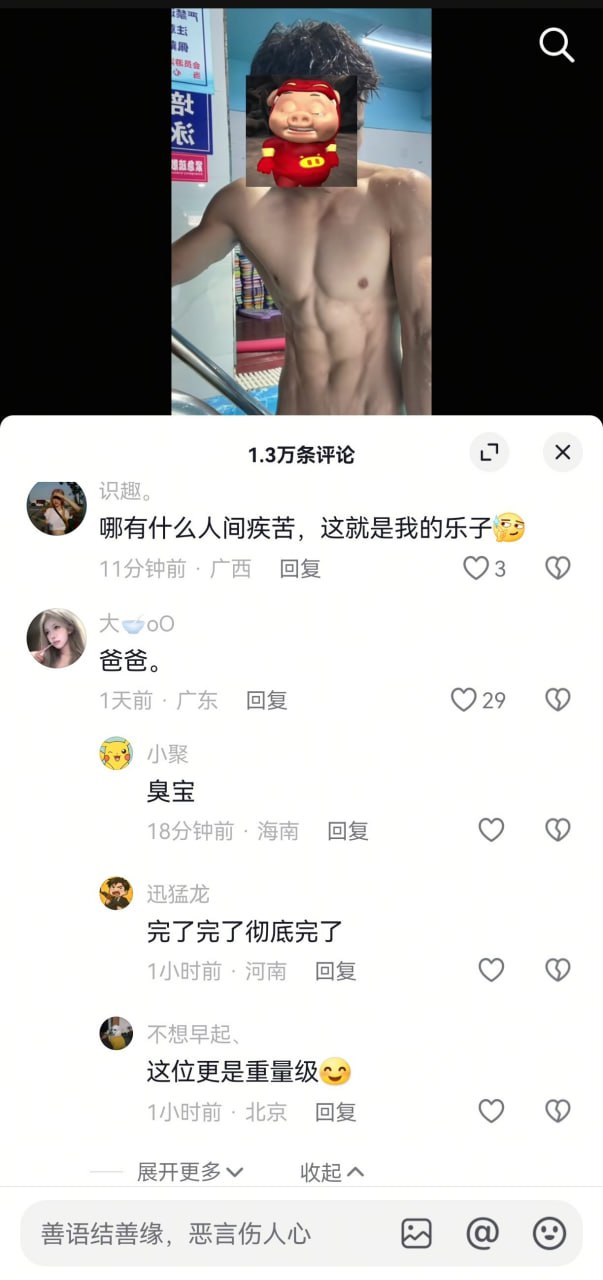Reply to 小聚's comment
Image resolution: width=603 pixels, height=1280 pixels.
348,830
